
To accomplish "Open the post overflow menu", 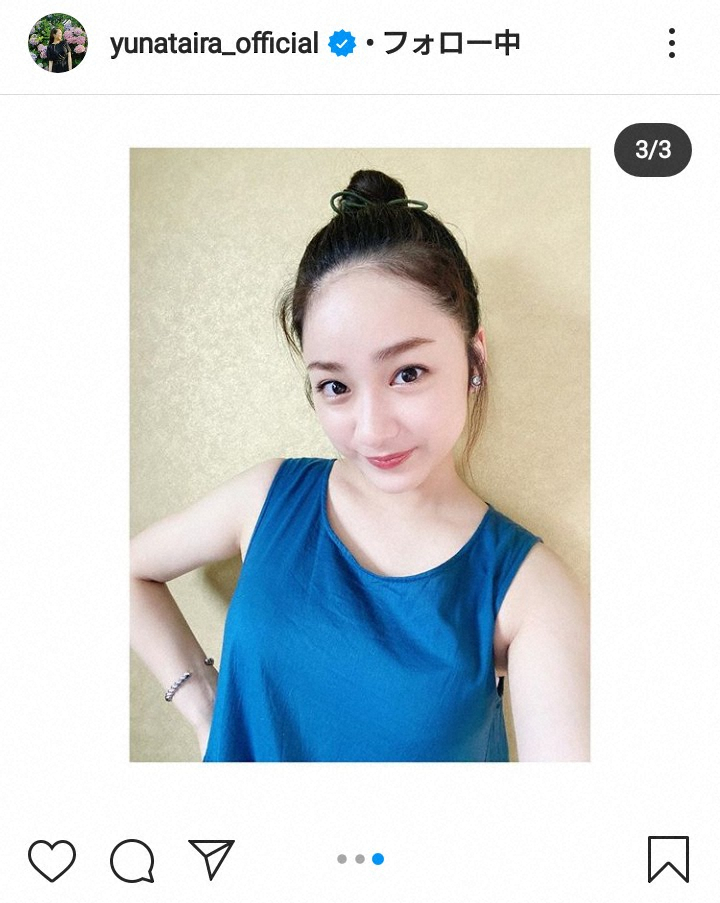I will click(671, 43).
